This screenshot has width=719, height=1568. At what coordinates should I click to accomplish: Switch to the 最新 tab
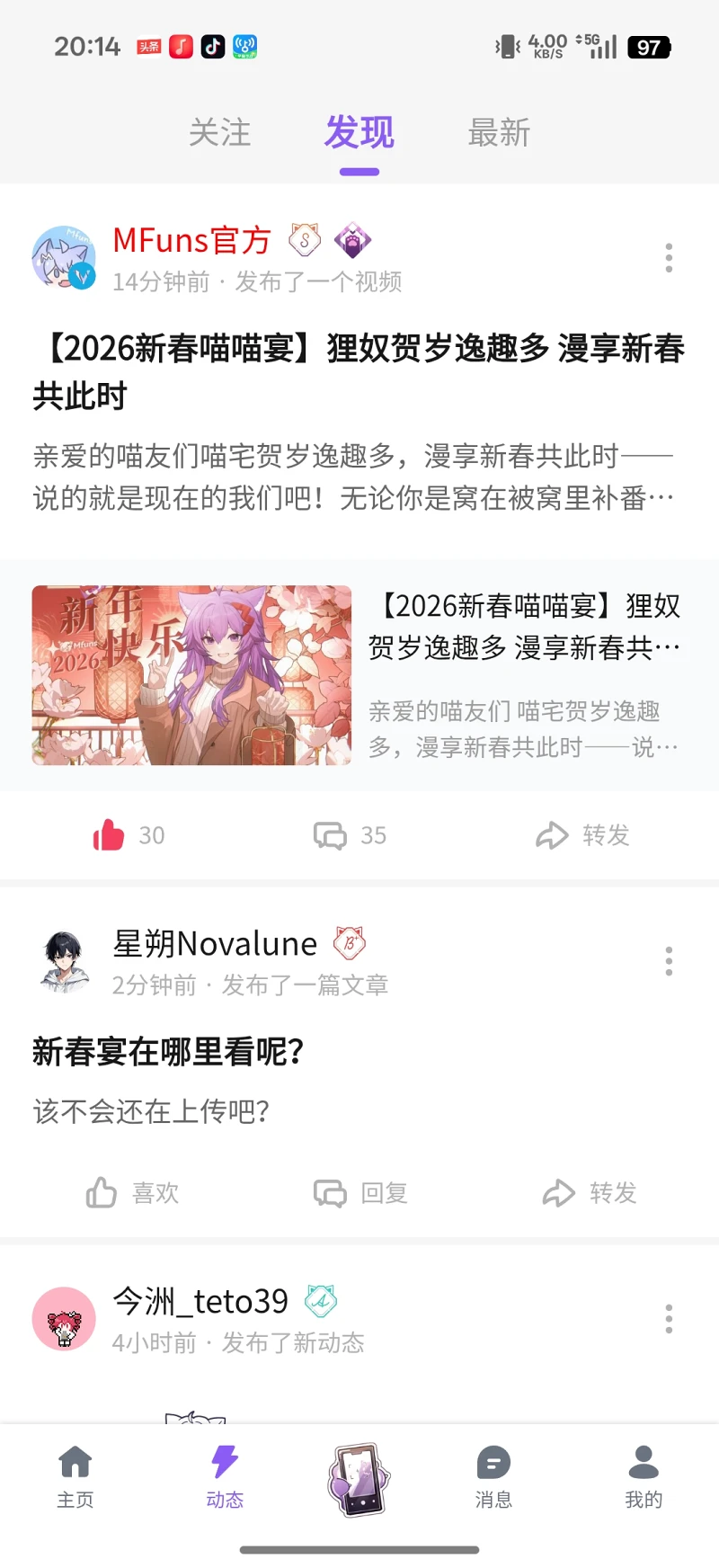click(x=499, y=133)
